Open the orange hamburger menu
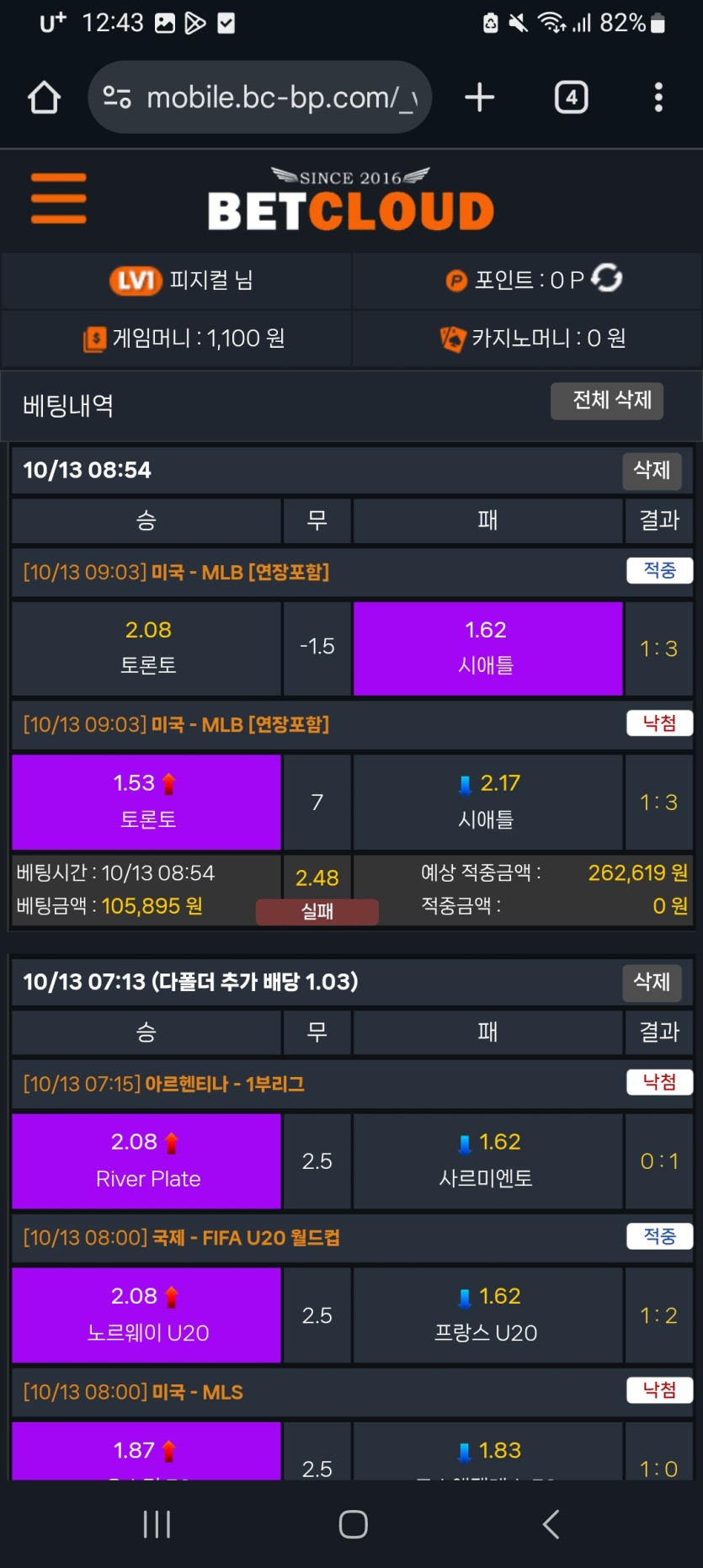Screen dimensions: 703x1568 click(58, 199)
